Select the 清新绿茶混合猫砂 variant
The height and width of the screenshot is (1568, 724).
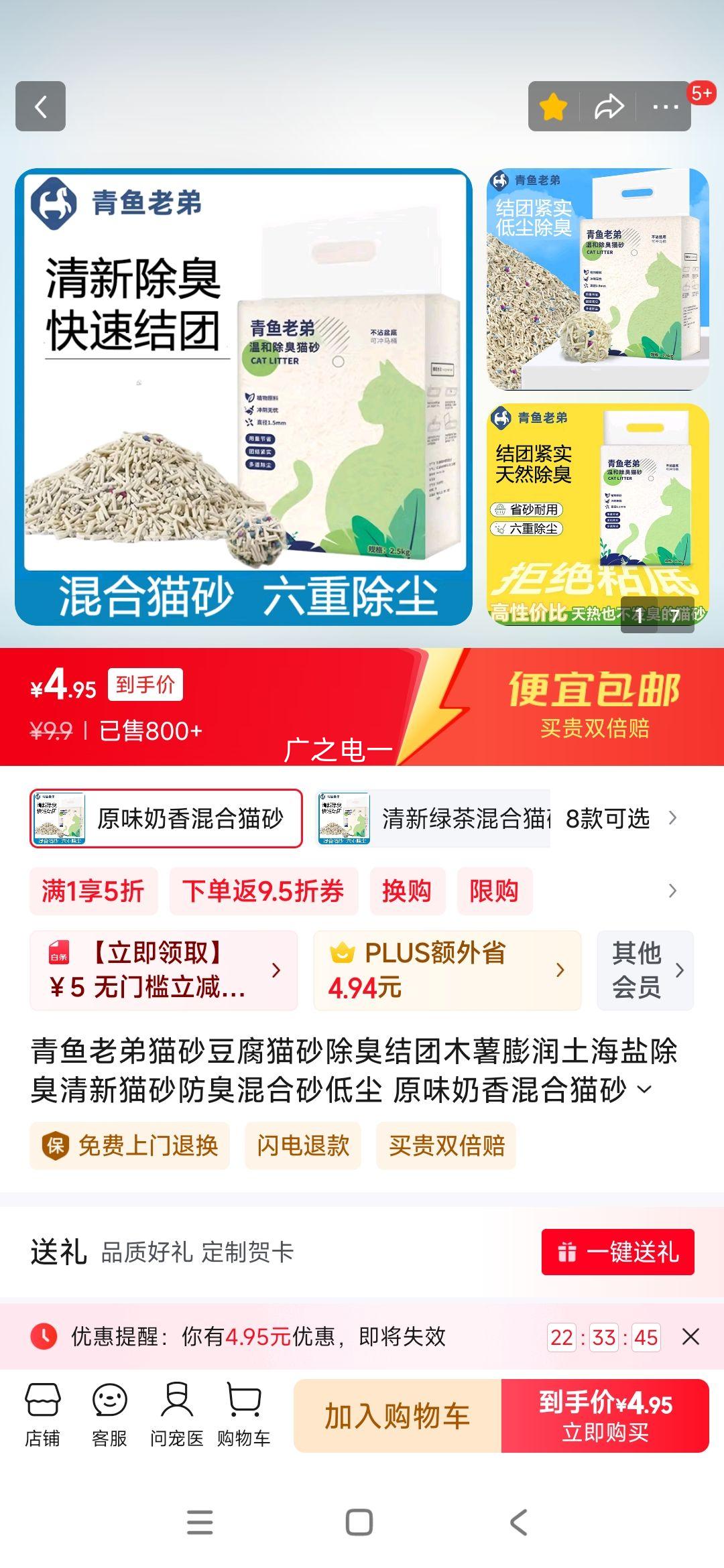point(433,818)
